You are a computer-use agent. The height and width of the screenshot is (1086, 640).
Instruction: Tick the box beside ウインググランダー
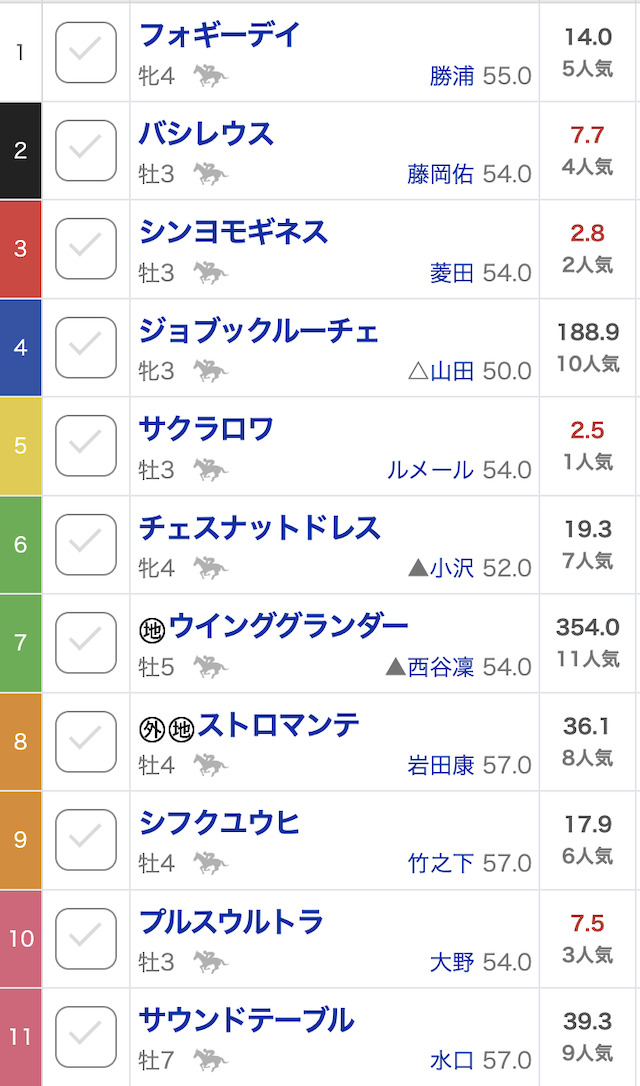(86, 643)
